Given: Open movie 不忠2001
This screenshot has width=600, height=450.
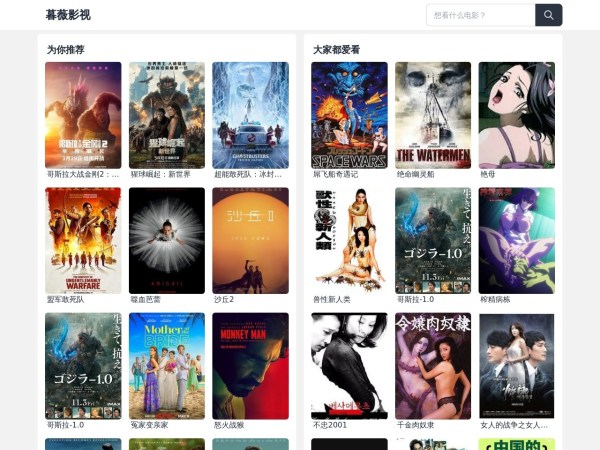Looking at the screenshot, I should pos(349,365).
